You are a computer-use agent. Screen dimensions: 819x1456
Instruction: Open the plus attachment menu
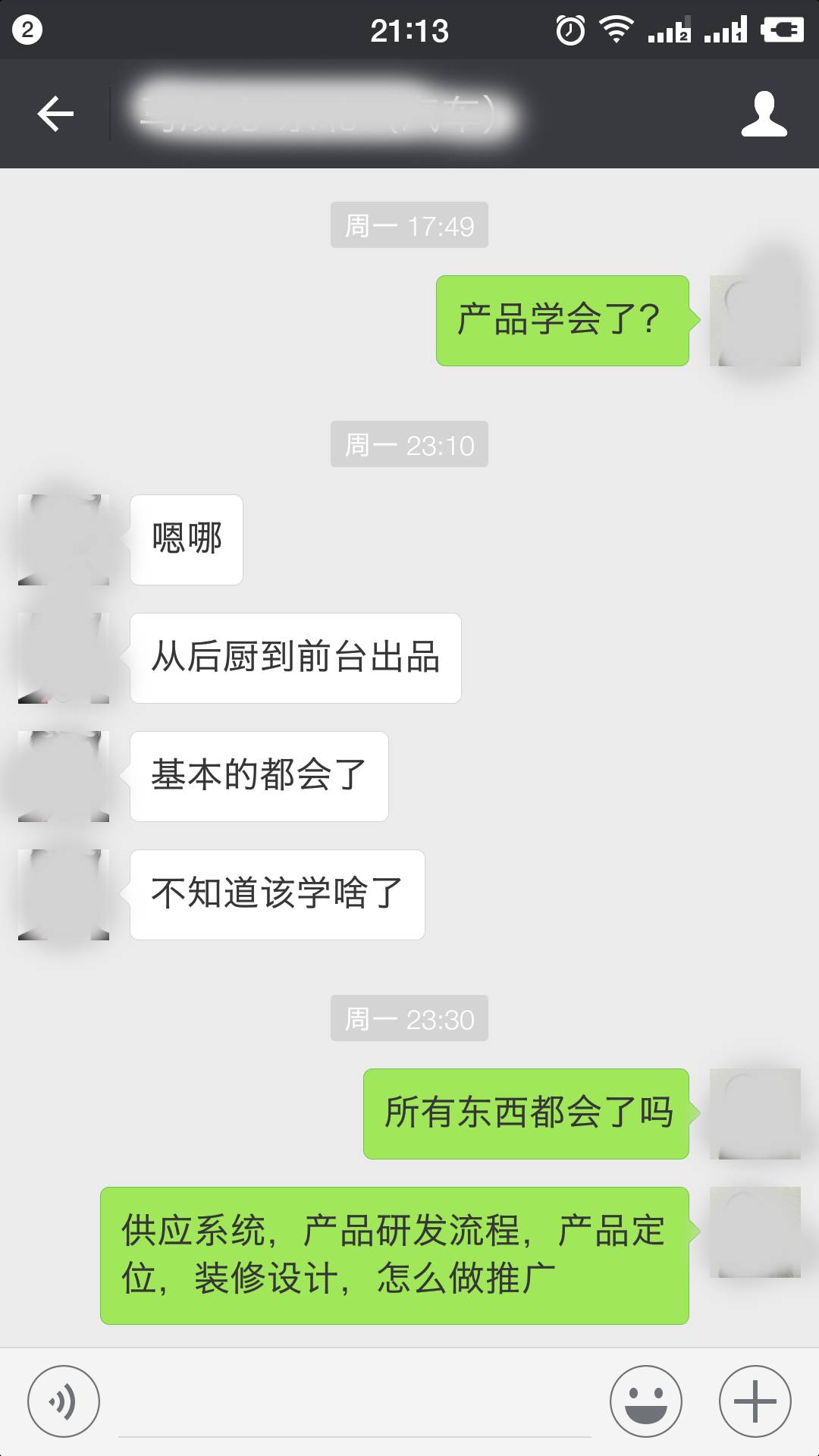[x=755, y=1401]
